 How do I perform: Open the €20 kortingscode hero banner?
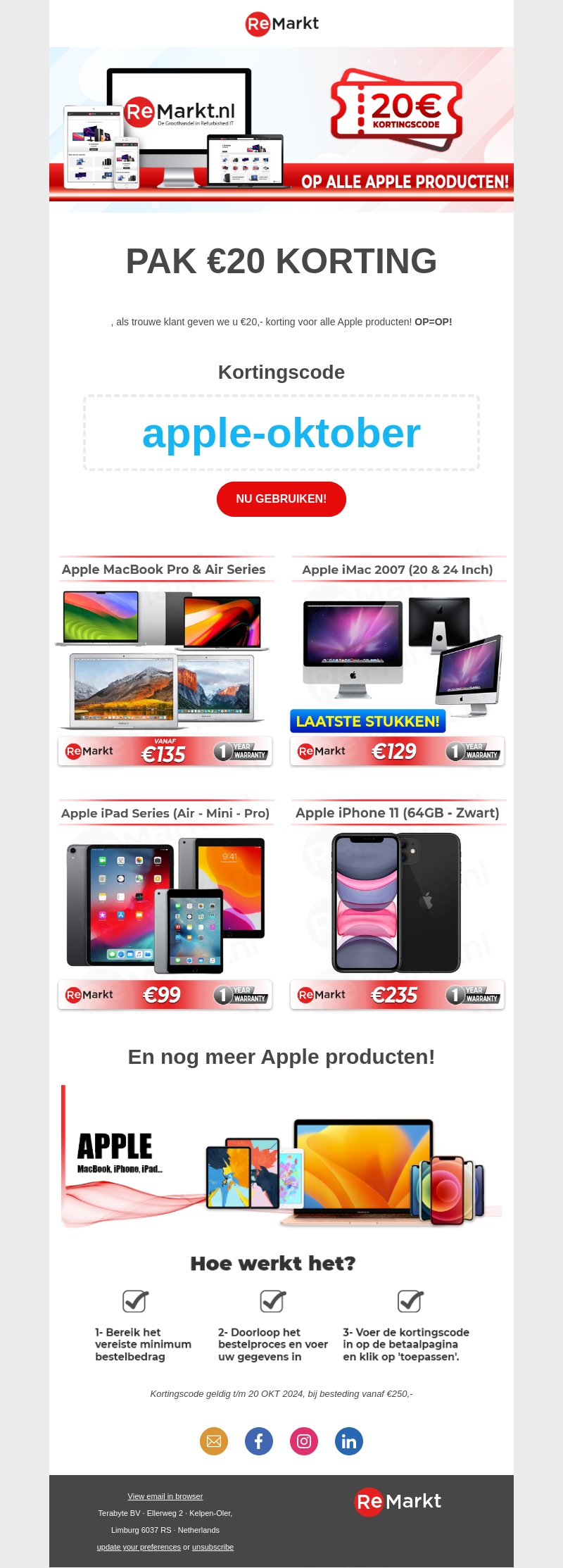tap(281, 130)
